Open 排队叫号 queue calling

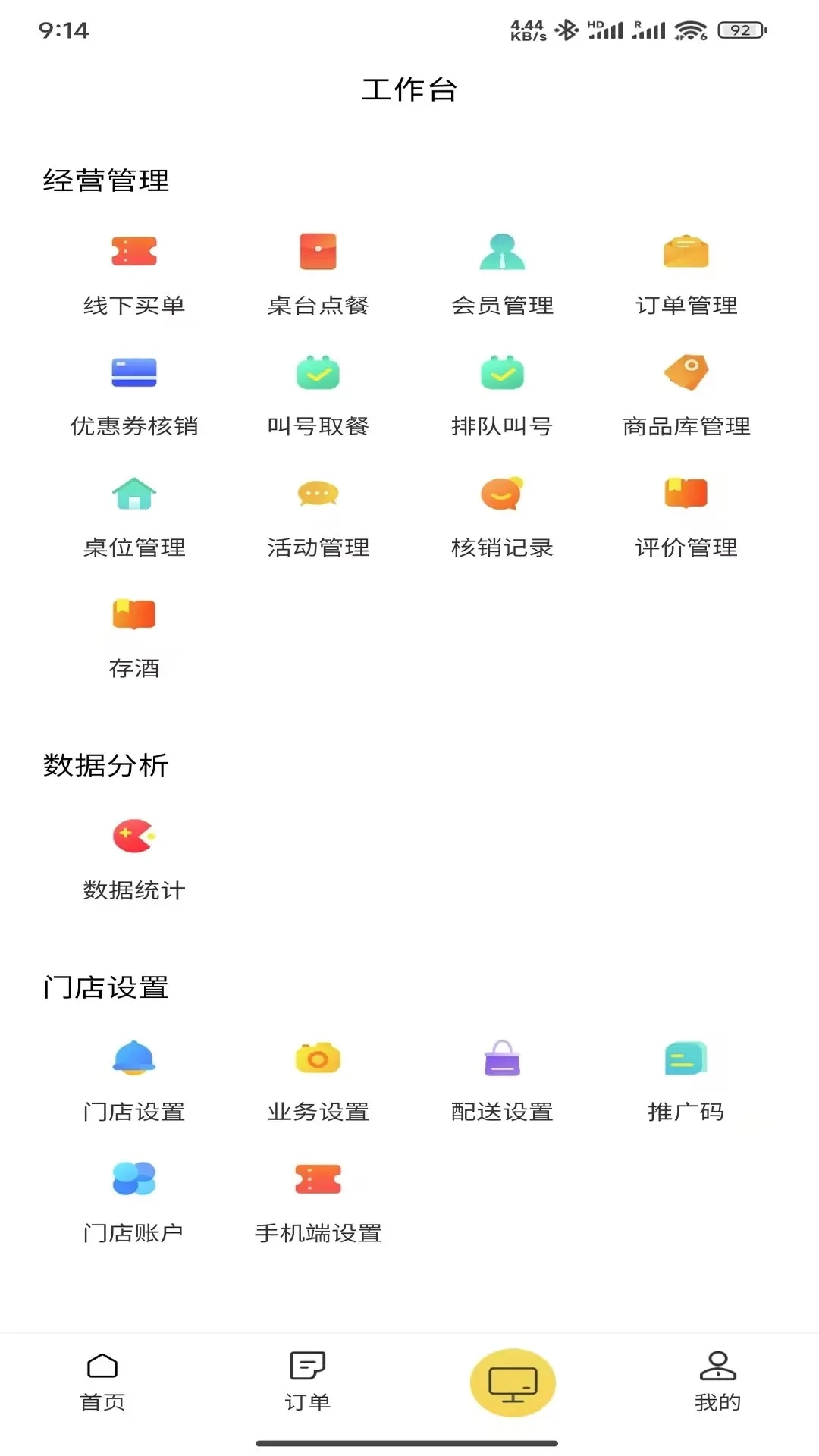[x=503, y=393]
